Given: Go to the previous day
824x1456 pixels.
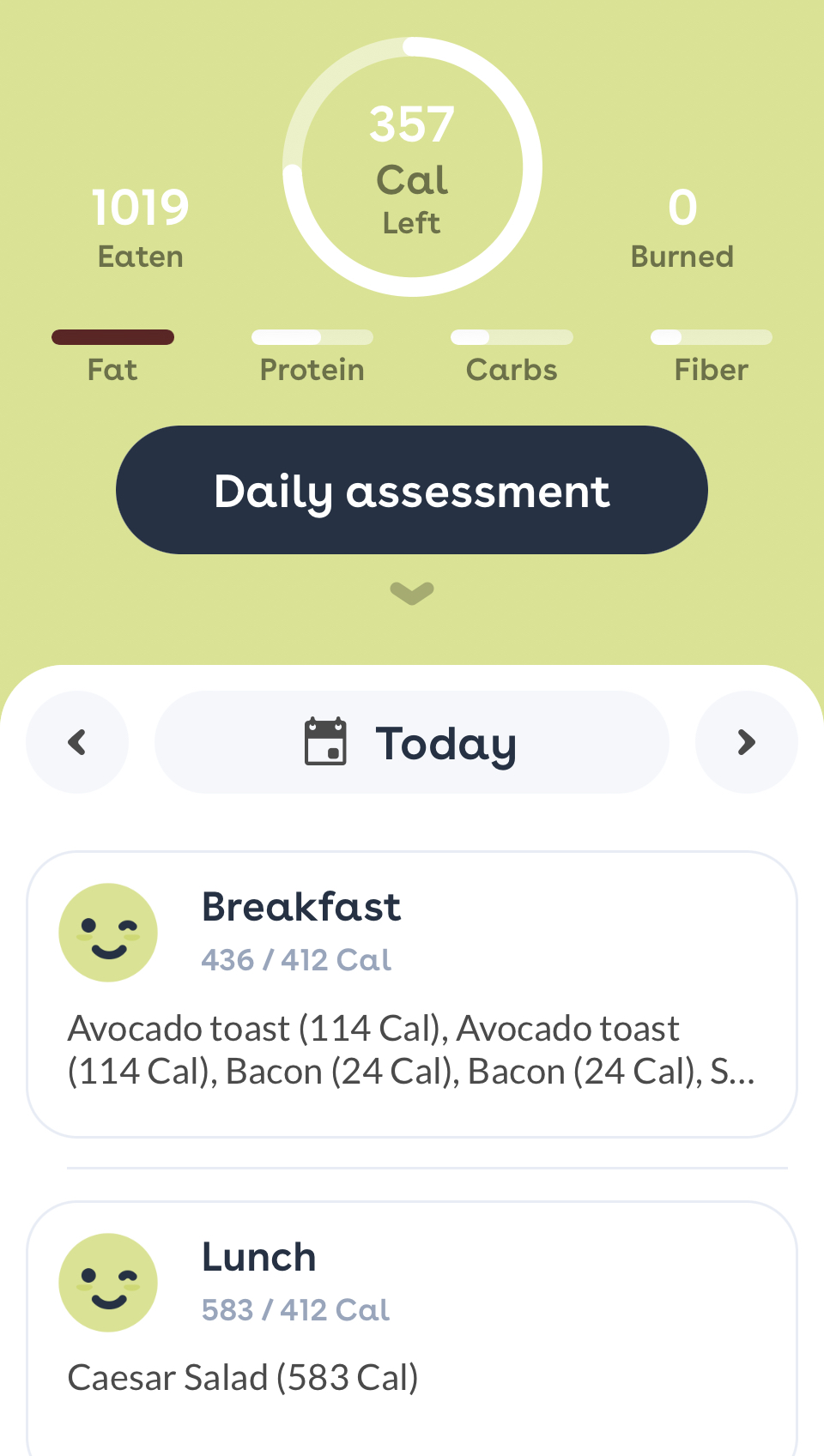Looking at the screenshot, I should coord(77,742).
